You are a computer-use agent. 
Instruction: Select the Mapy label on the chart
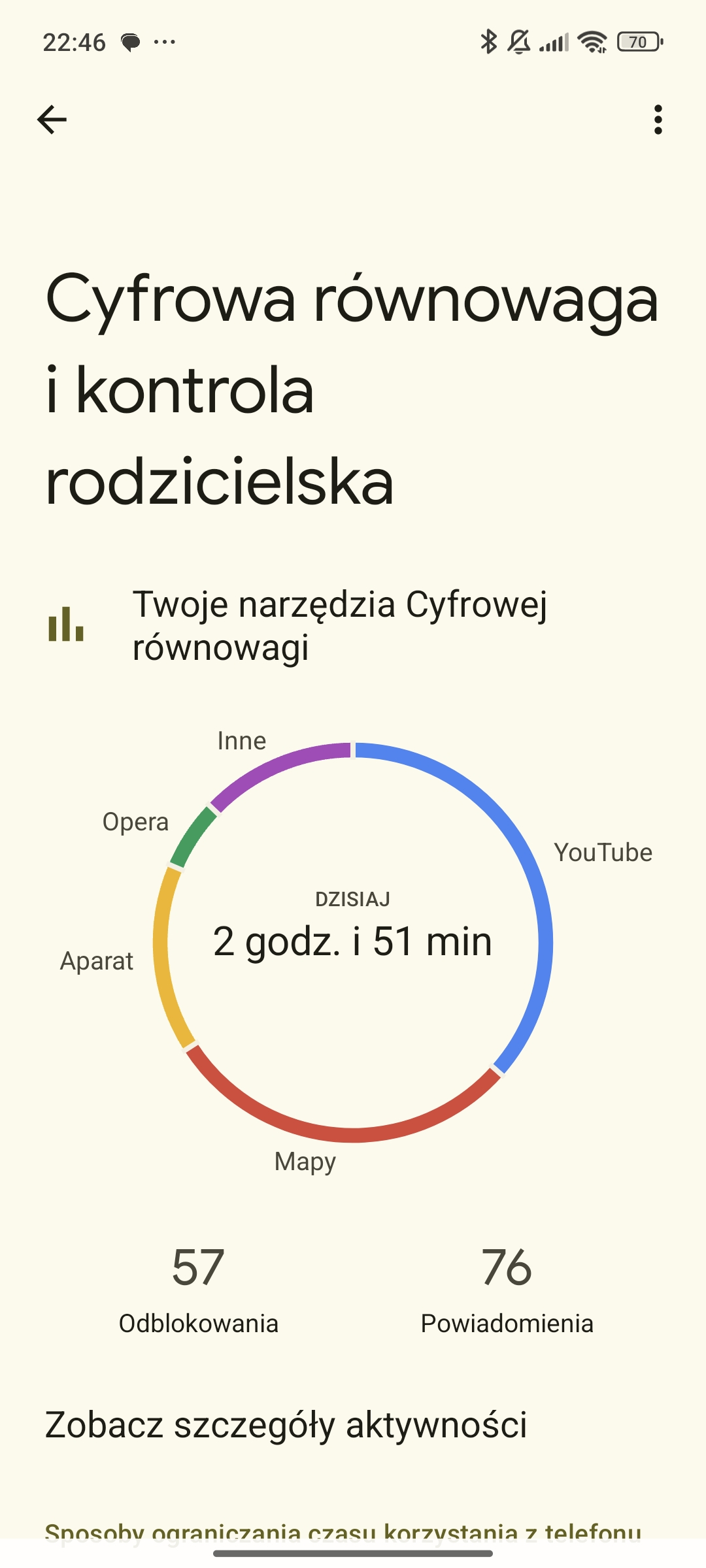coord(305,1162)
